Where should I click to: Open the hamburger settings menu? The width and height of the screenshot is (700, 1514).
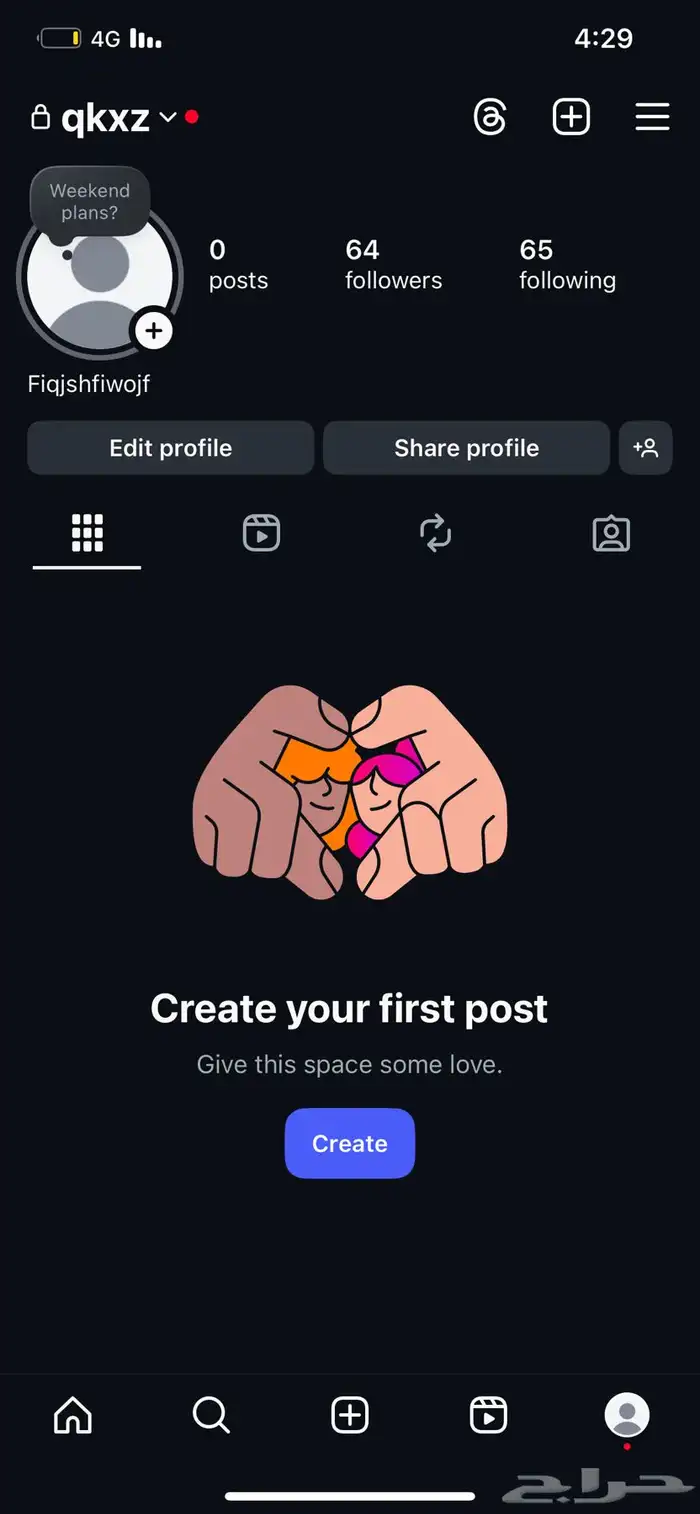pos(652,118)
